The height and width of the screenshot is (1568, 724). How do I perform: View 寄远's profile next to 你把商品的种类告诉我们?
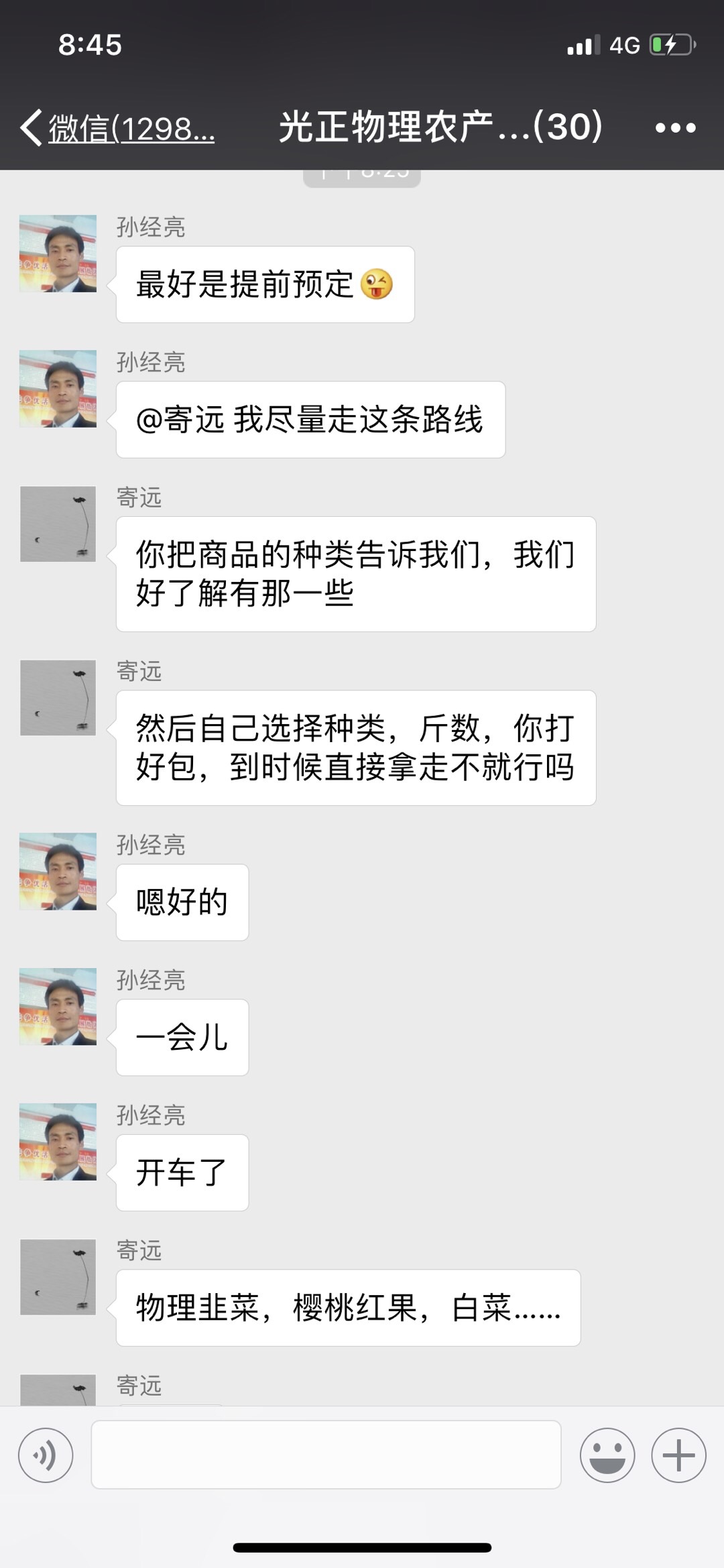coord(58,524)
